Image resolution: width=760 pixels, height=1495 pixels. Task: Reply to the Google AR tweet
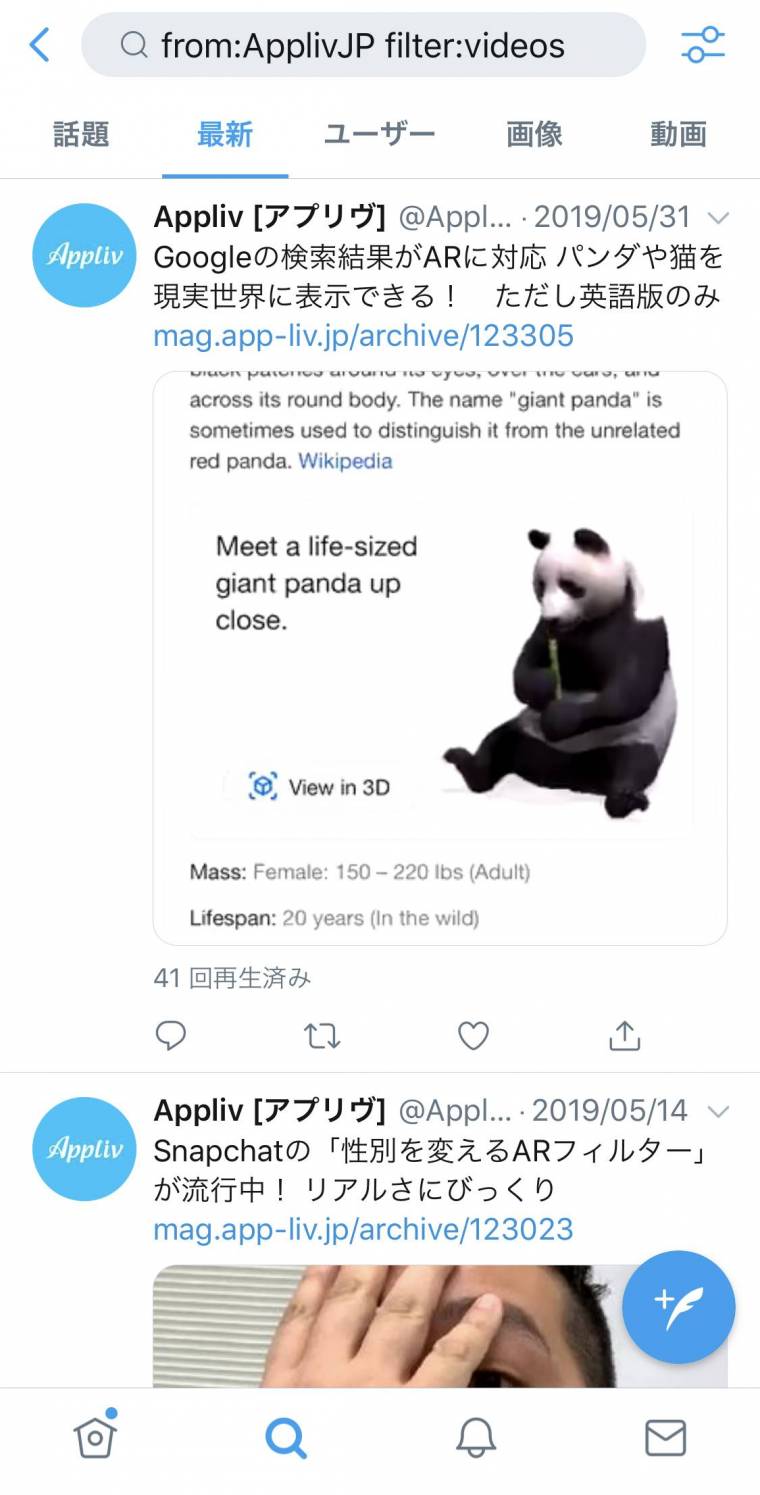pos(171,1036)
